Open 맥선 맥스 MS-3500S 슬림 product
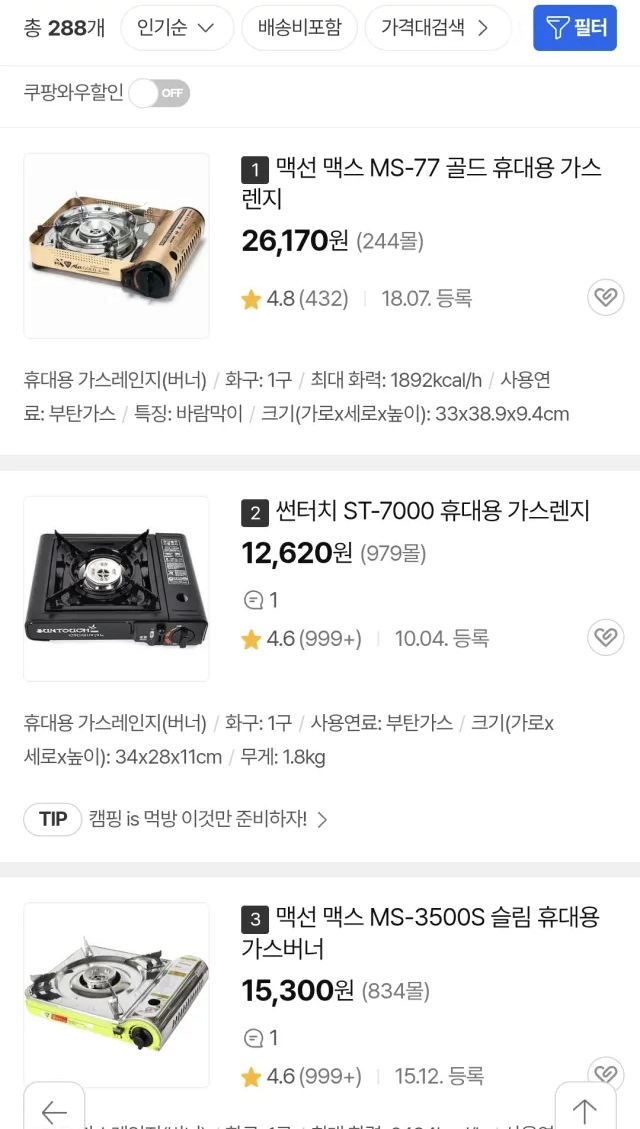Viewport: 640px width, 1129px height. click(x=421, y=932)
